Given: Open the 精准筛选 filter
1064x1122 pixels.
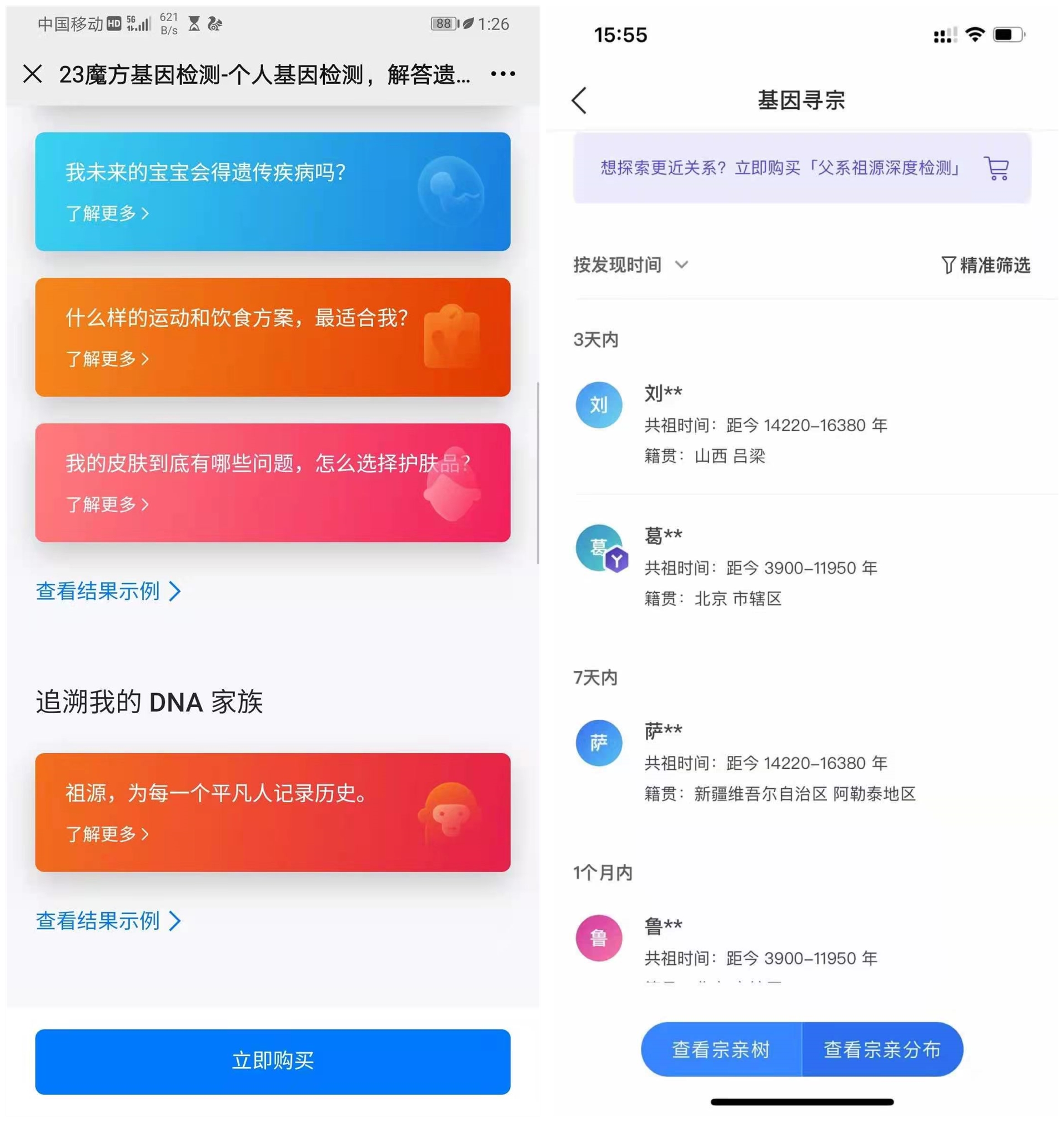Looking at the screenshot, I should (x=985, y=265).
